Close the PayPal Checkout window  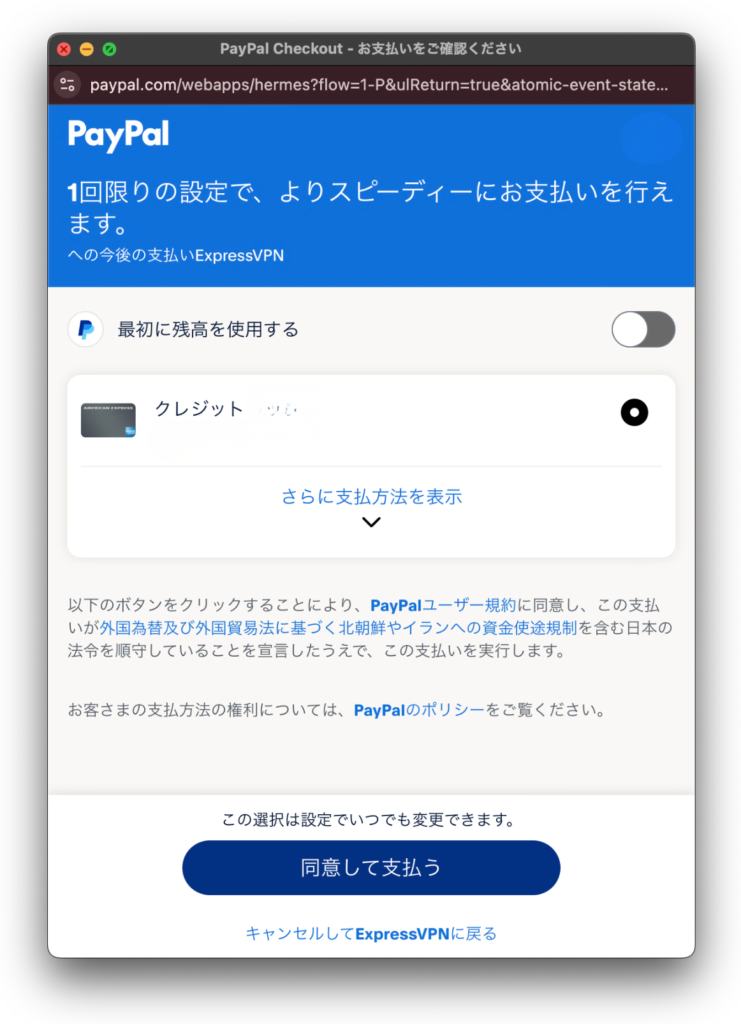pyautogui.click(x=64, y=49)
